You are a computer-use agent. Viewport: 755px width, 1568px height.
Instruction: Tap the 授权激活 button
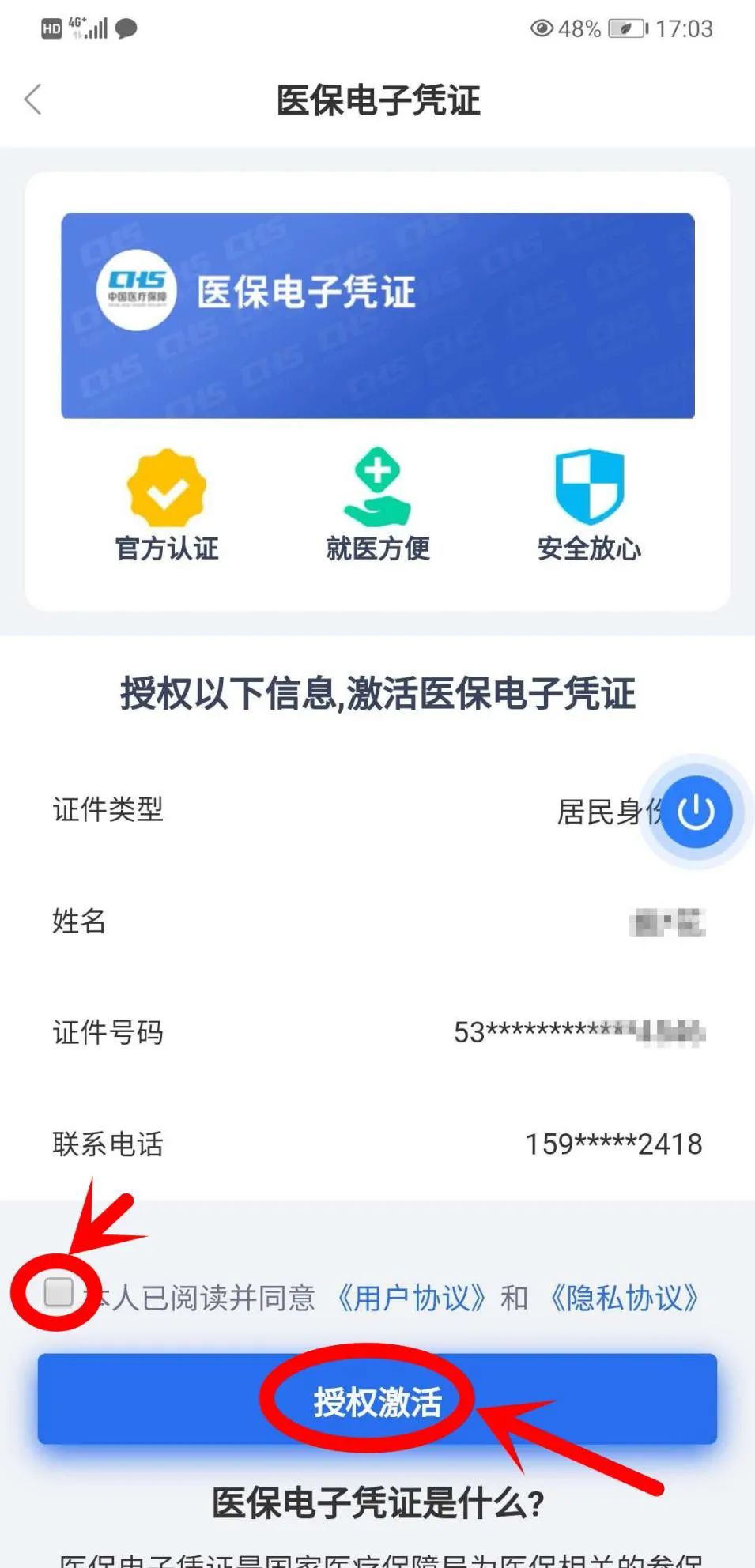point(377,1400)
